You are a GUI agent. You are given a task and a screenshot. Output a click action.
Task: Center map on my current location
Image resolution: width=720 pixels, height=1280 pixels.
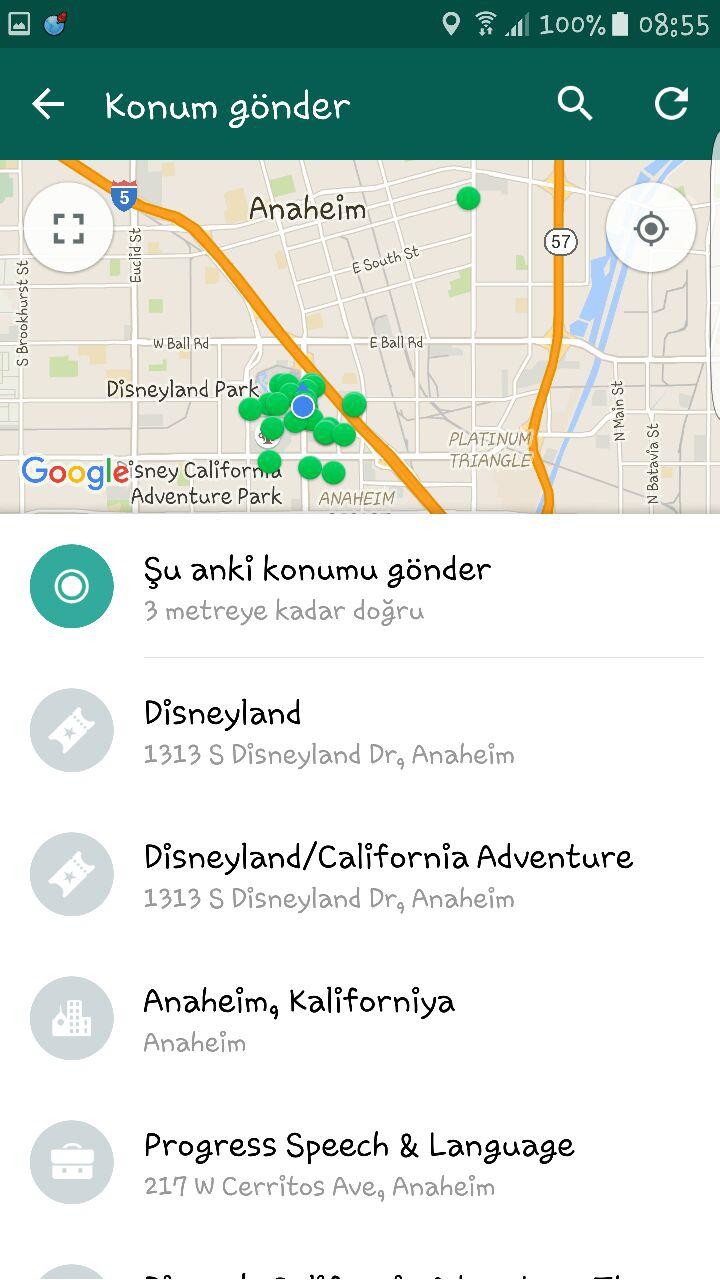(651, 229)
